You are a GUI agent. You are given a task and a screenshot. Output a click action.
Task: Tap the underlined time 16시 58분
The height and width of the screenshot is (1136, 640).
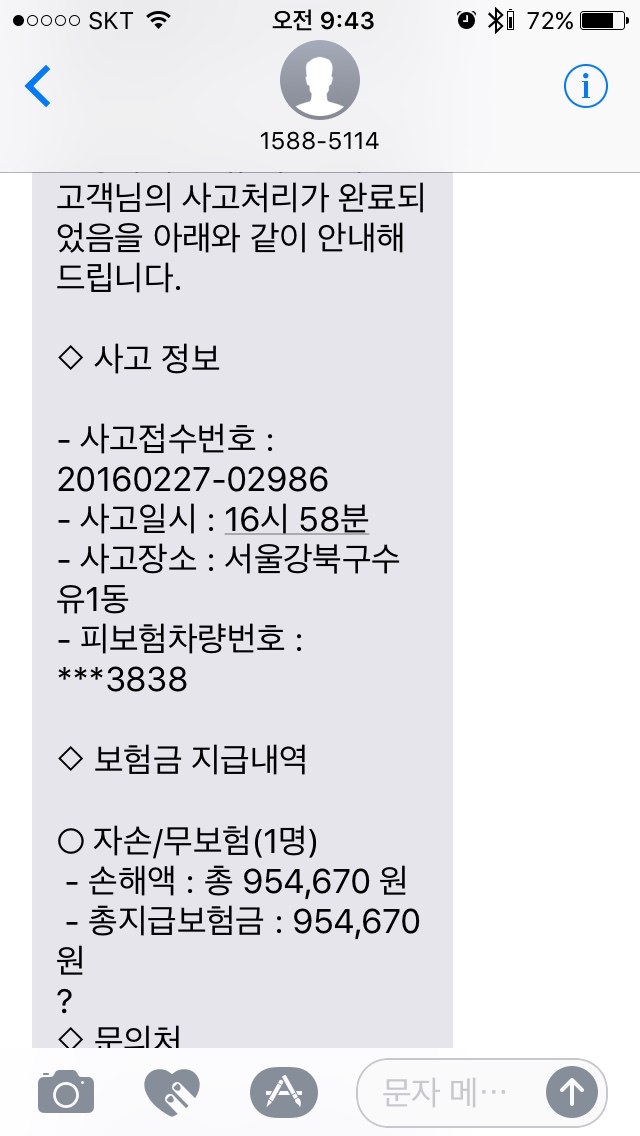296,519
